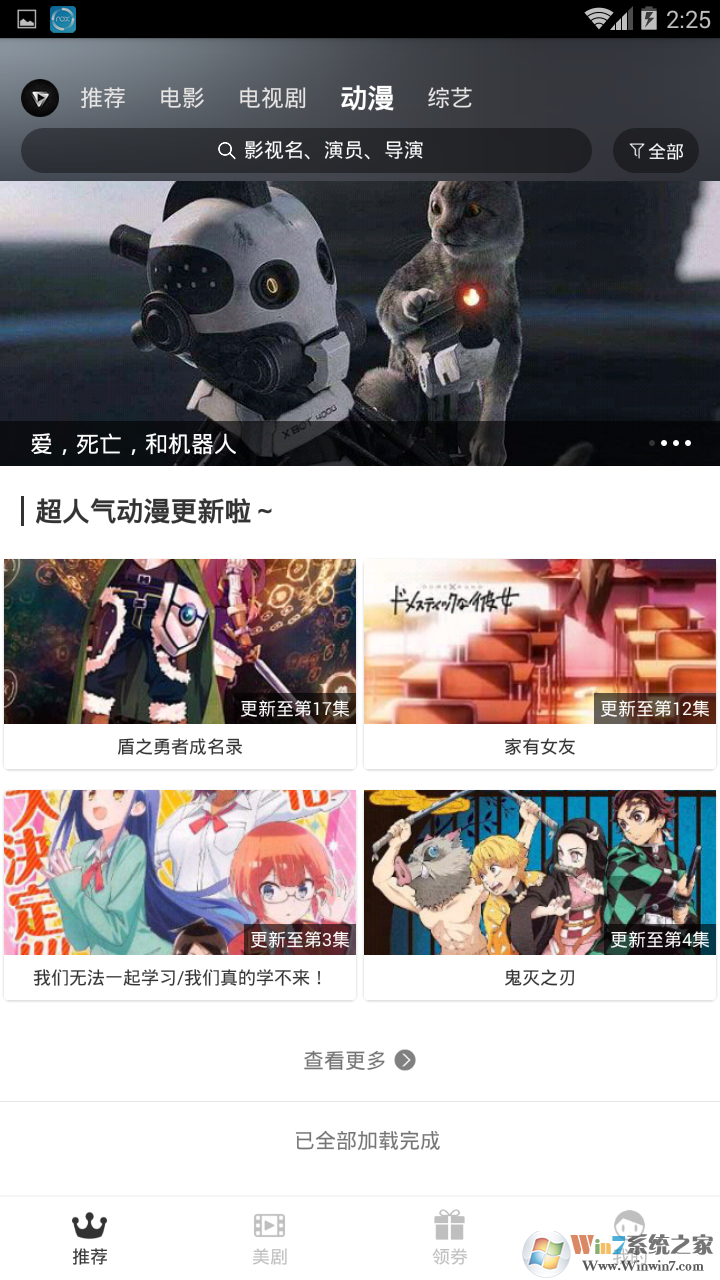This screenshot has height=1280, width=720.
Task: Open 鬼灭之刃 details page
Action: pos(540,872)
